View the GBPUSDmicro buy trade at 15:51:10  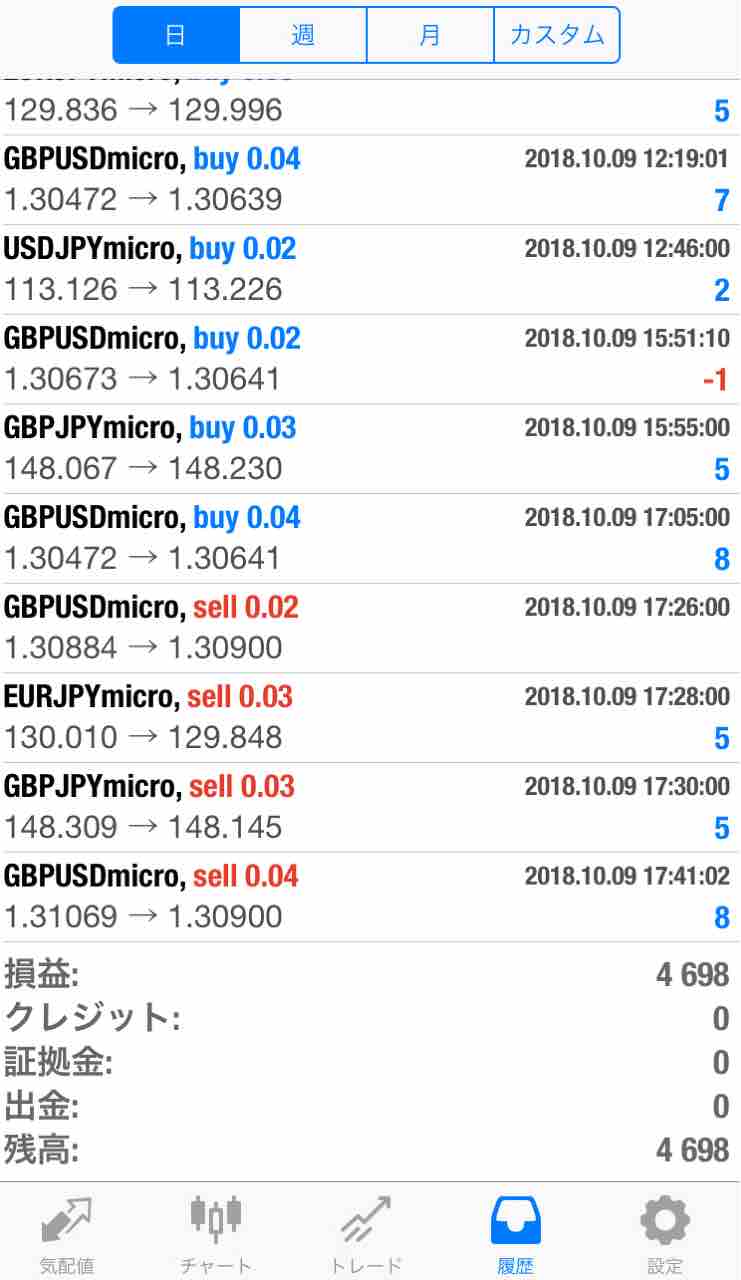point(370,359)
